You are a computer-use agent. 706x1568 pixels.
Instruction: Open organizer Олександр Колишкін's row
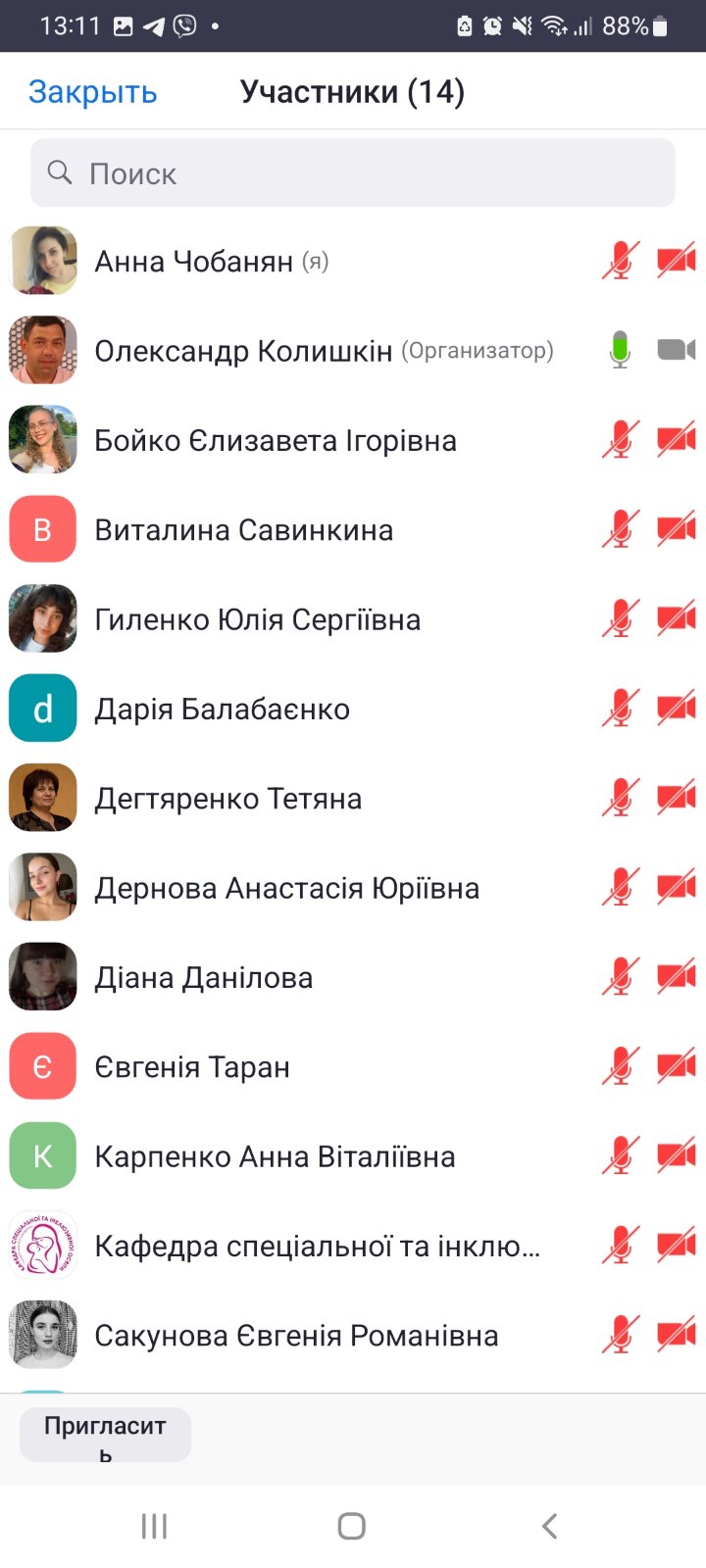pos(243,351)
